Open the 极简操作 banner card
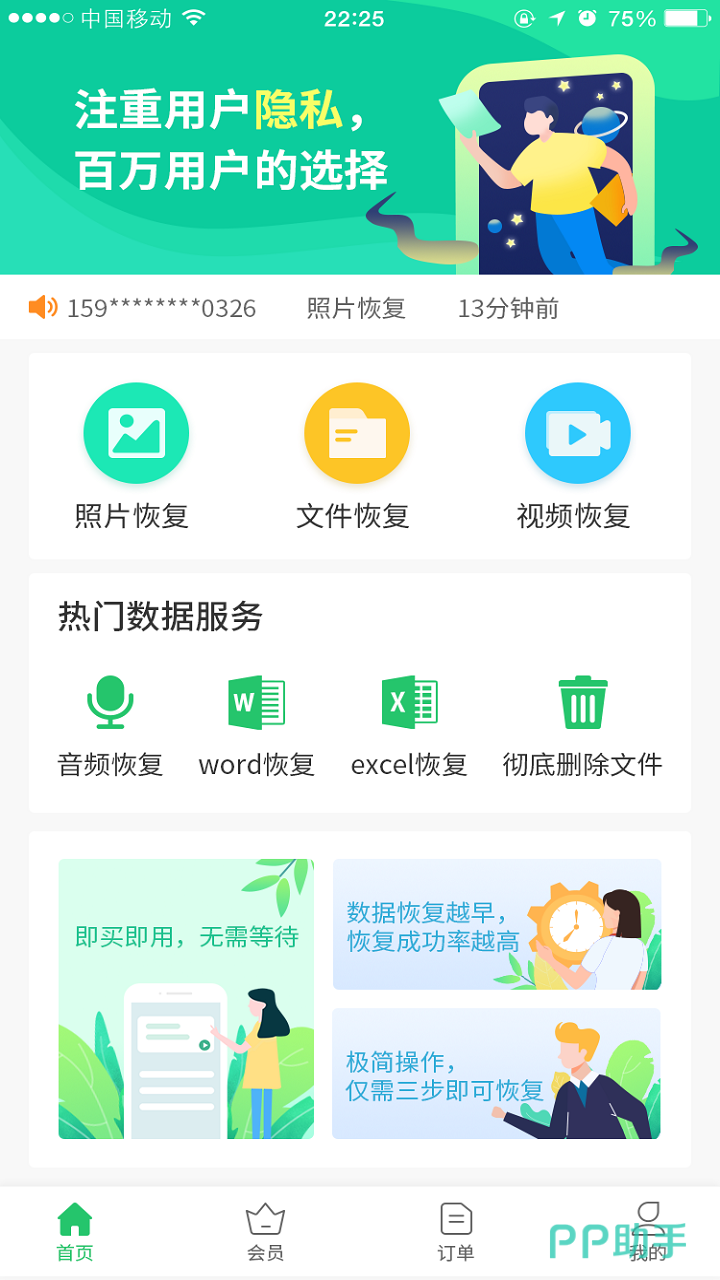The image size is (720, 1280). pyautogui.click(x=496, y=1073)
